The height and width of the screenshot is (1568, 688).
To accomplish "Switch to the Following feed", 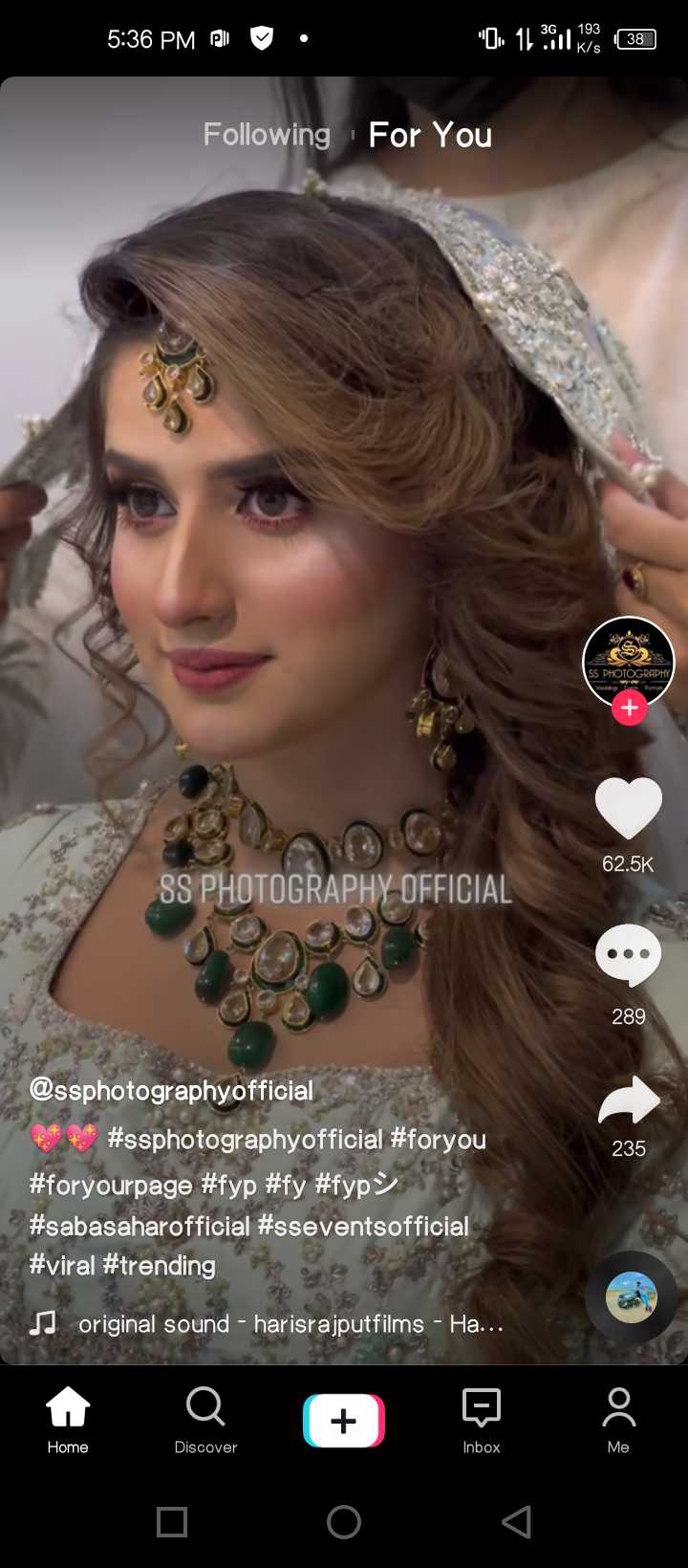I will [267, 135].
